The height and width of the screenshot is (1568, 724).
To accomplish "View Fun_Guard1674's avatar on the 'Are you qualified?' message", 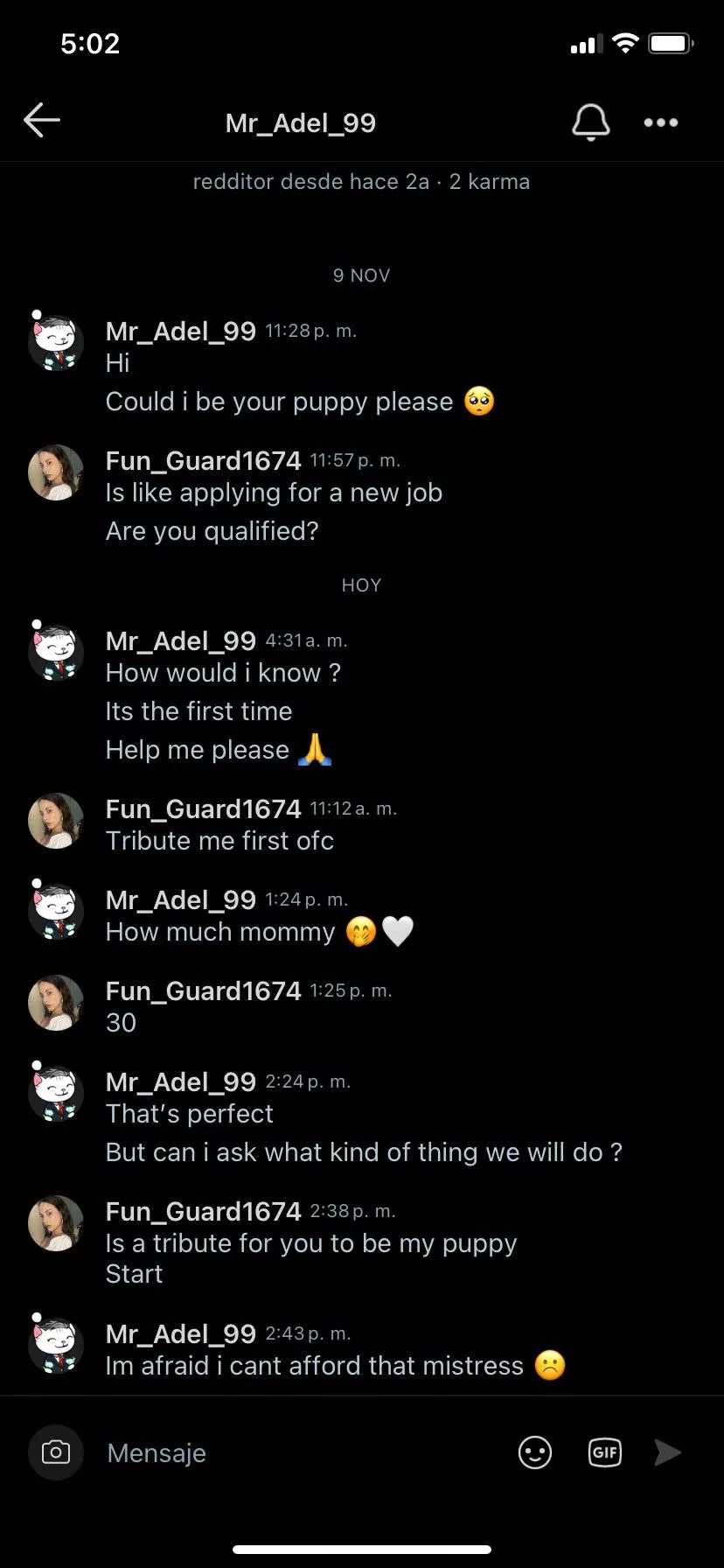I will [56, 472].
